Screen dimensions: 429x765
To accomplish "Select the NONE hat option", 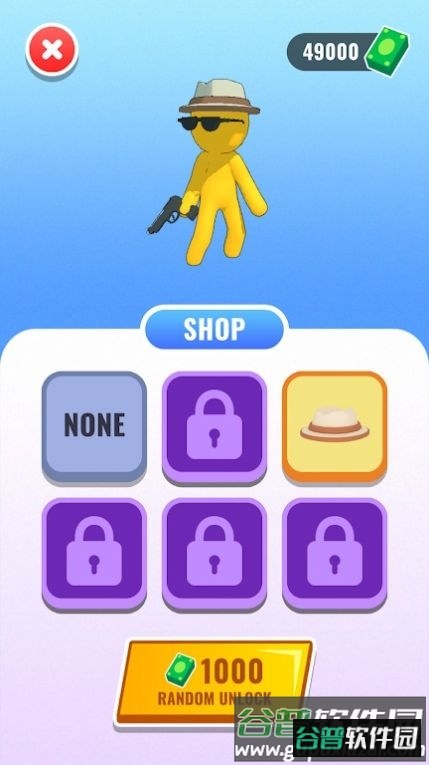I will click(x=94, y=427).
